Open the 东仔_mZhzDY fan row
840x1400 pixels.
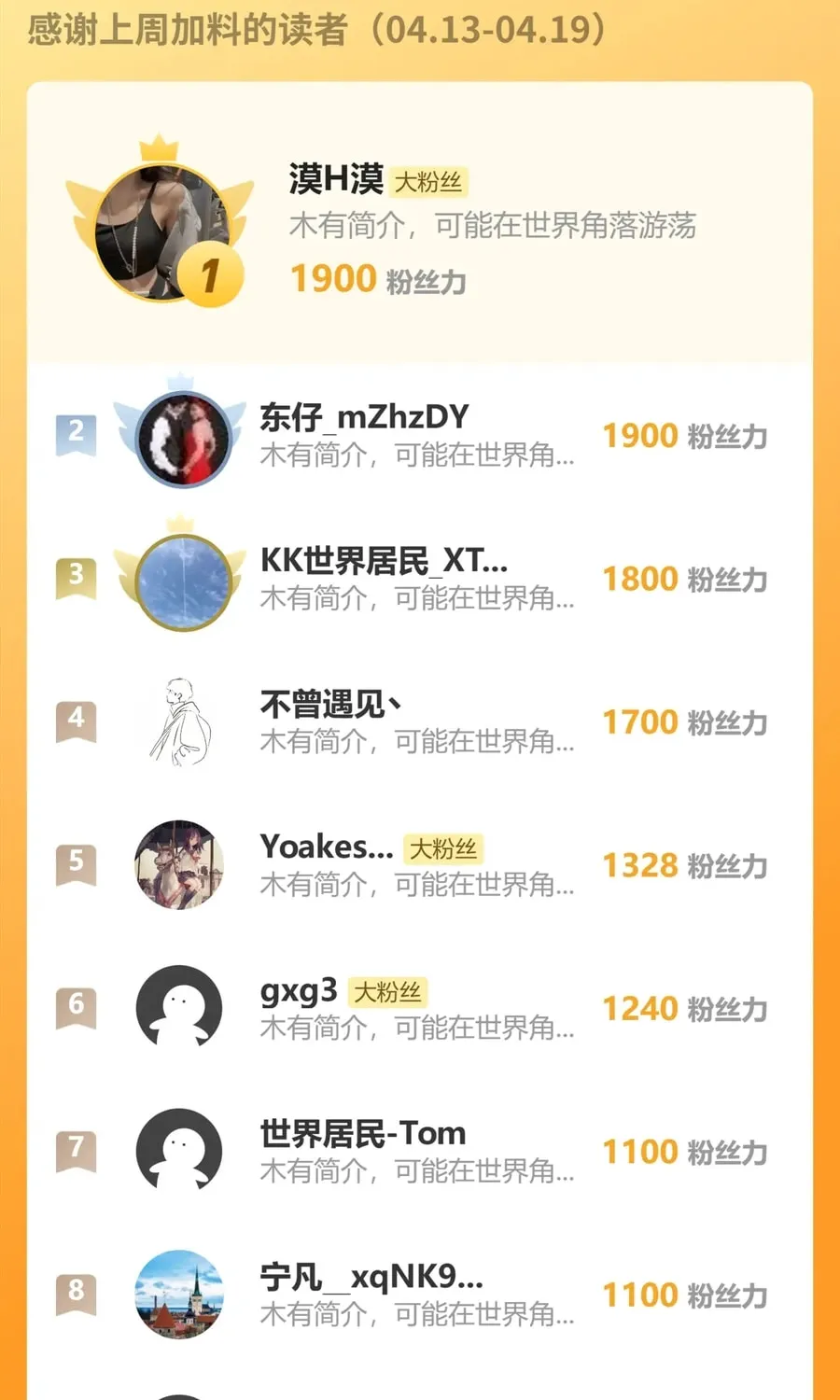[x=420, y=436]
